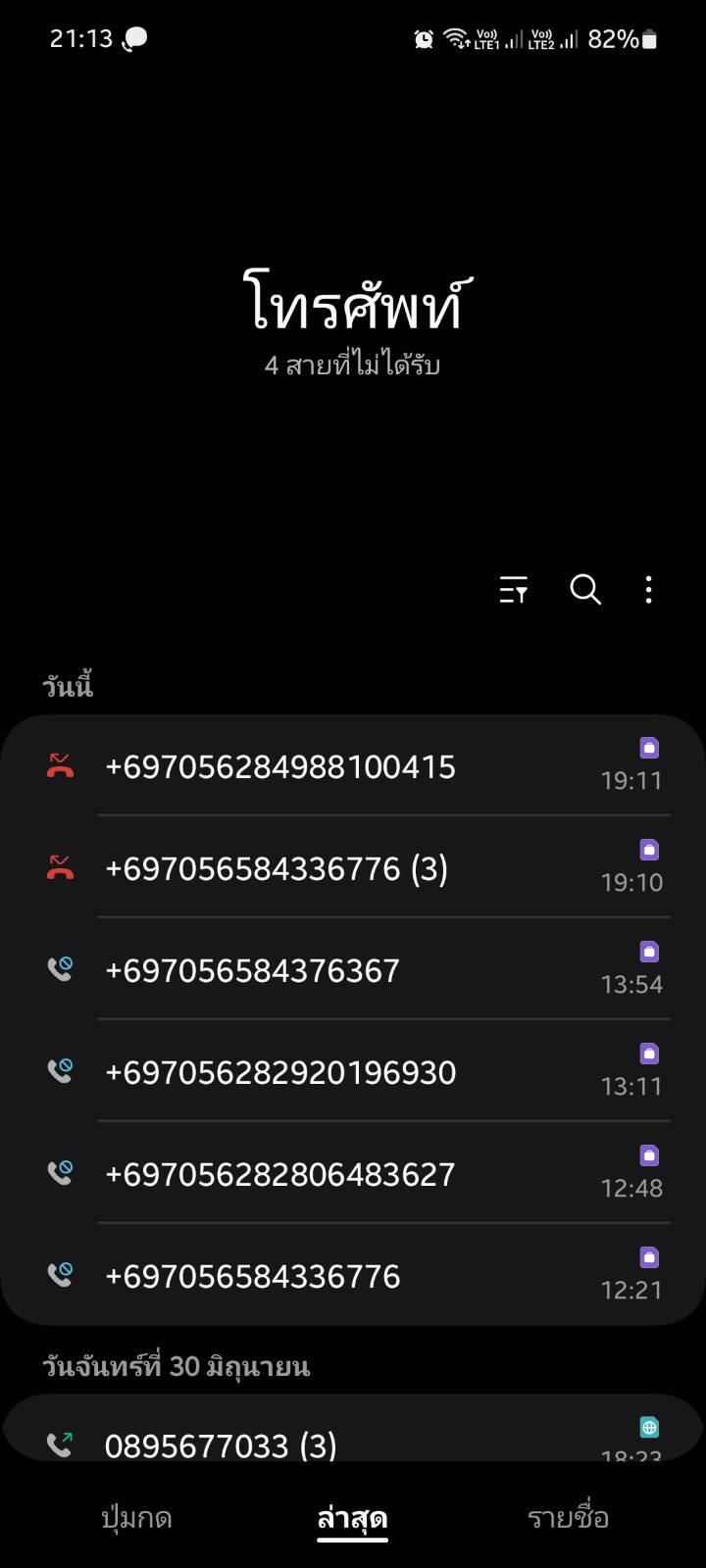Viewport: 706px width, 1568px height.
Task: Select call entry +697056584376367
Action: [353, 969]
